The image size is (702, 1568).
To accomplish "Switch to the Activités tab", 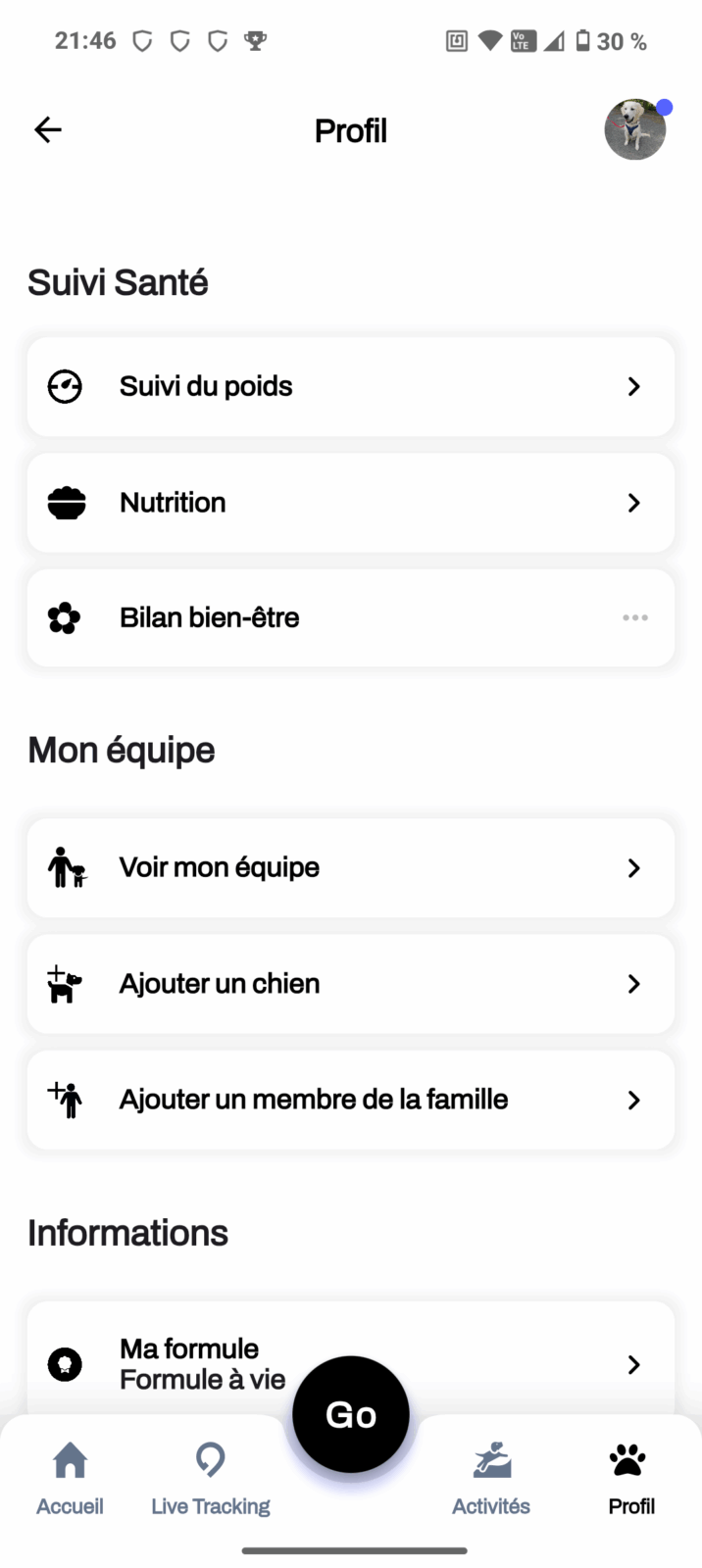I will [x=490, y=1478].
